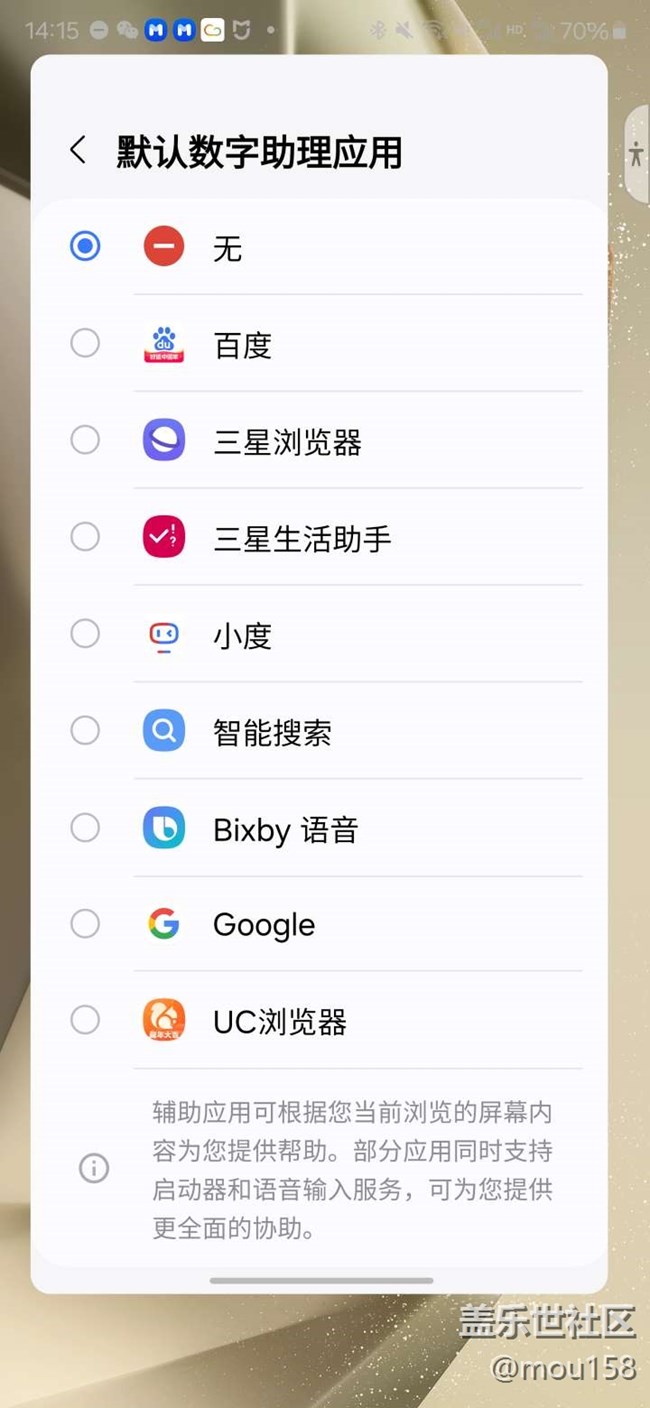Image resolution: width=650 pixels, height=1408 pixels.
Task: Select 三星浏览器 option
Action: click(x=319, y=441)
